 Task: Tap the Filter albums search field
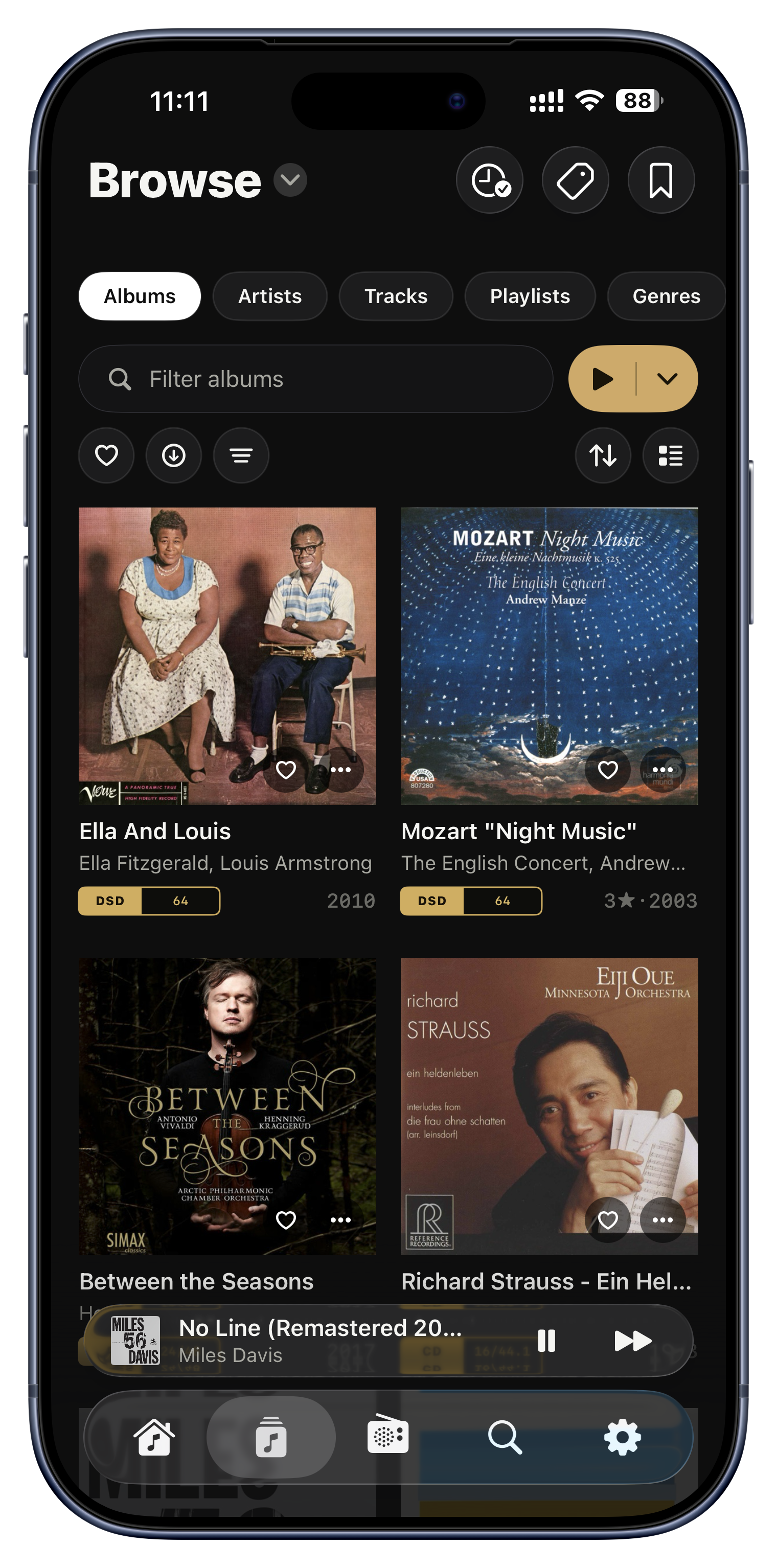click(315, 379)
